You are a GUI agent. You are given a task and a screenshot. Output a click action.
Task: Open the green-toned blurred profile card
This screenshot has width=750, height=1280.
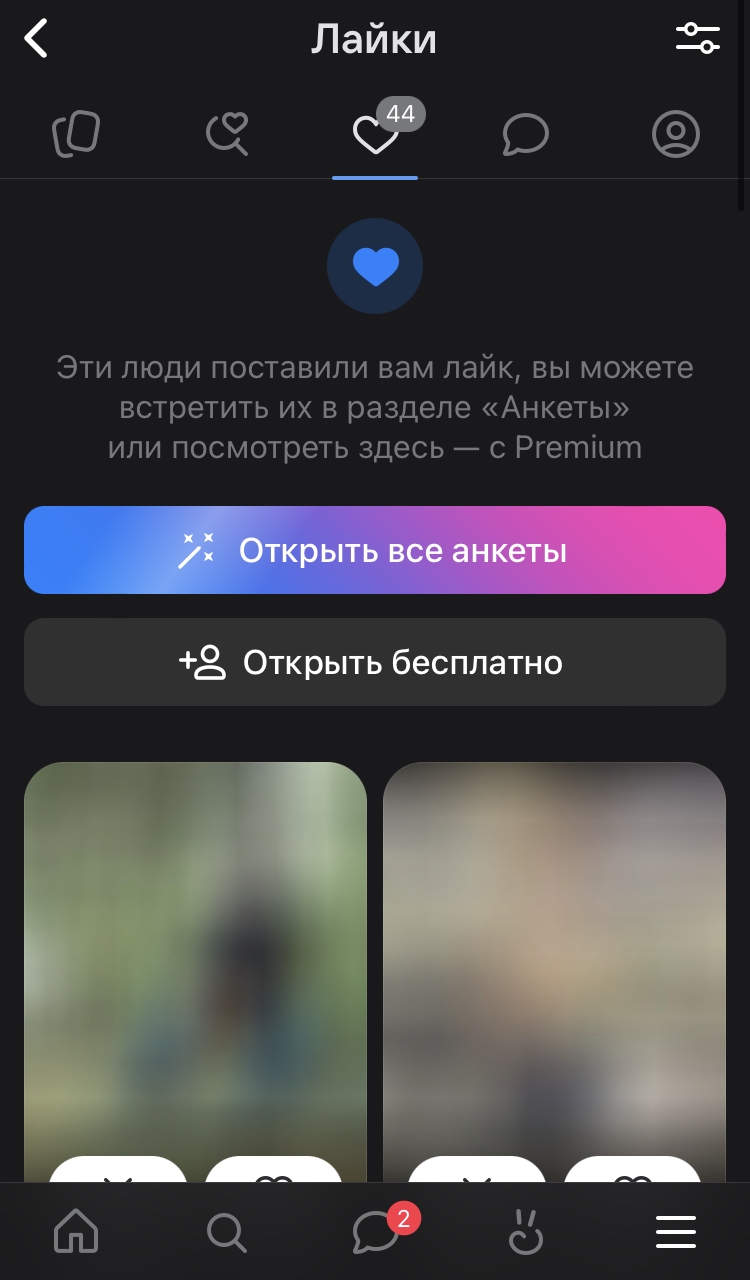coord(195,950)
